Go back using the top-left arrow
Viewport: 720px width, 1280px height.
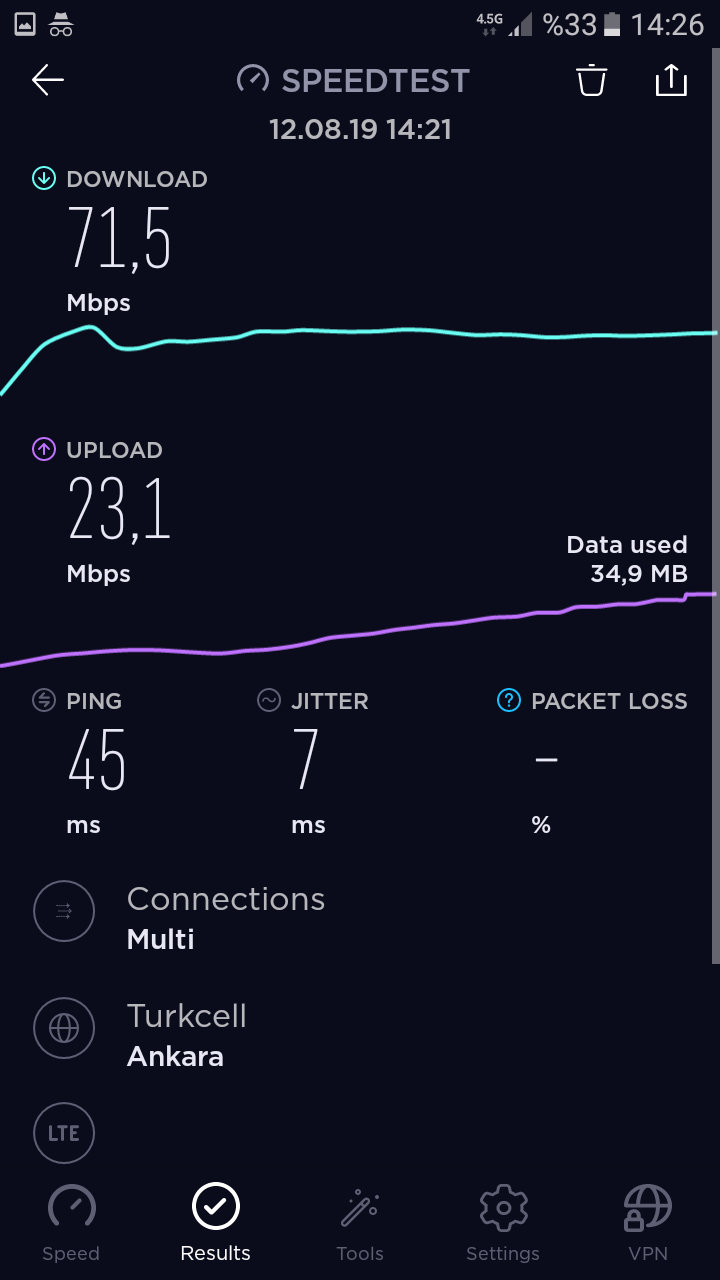click(x=47, y=80)
